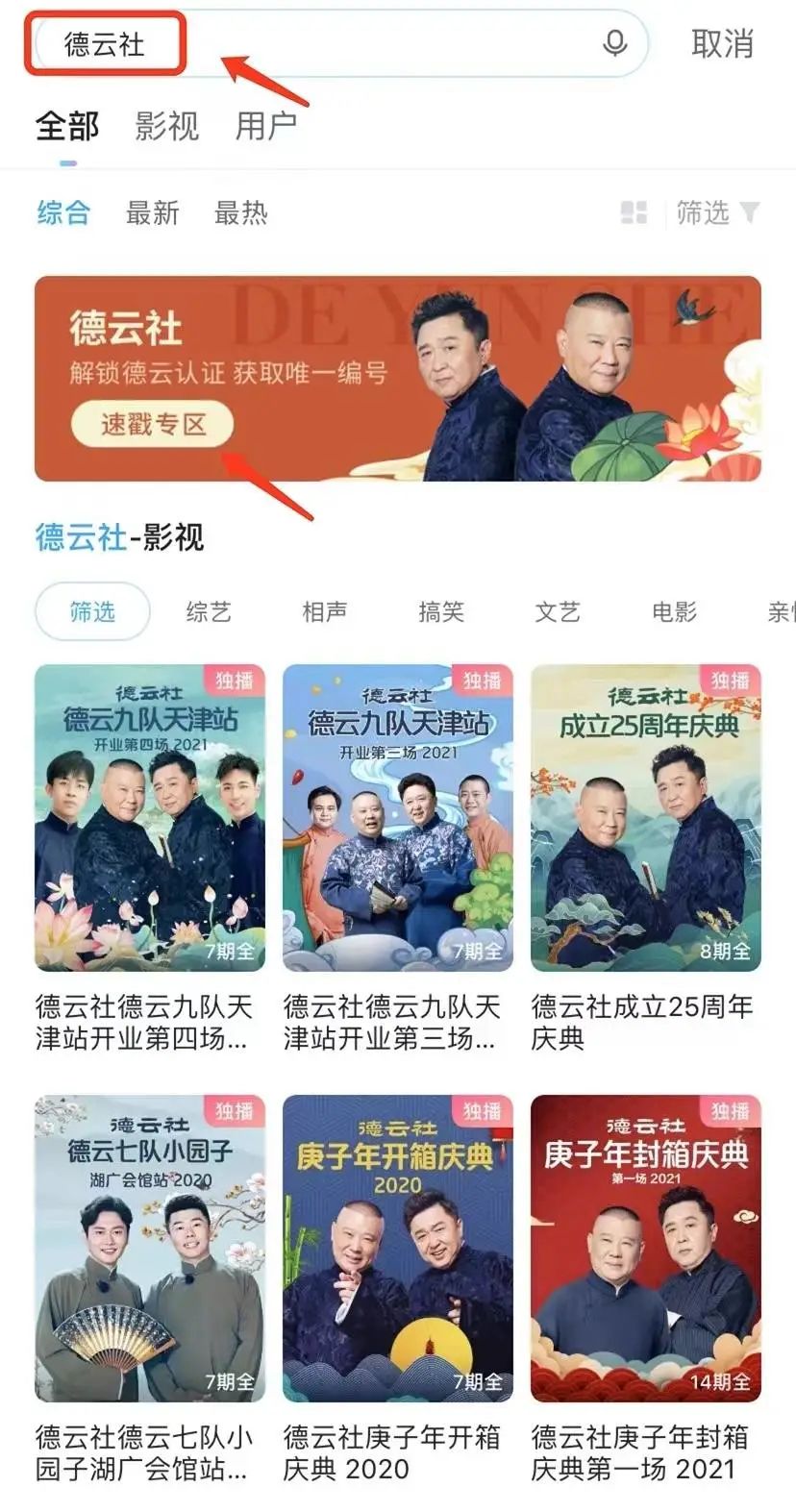The height and width of the screenshot is (1512, 796).
Task: Open 庚子年封箱庆典第一场 2021 show
Action: coord(646,1248)
